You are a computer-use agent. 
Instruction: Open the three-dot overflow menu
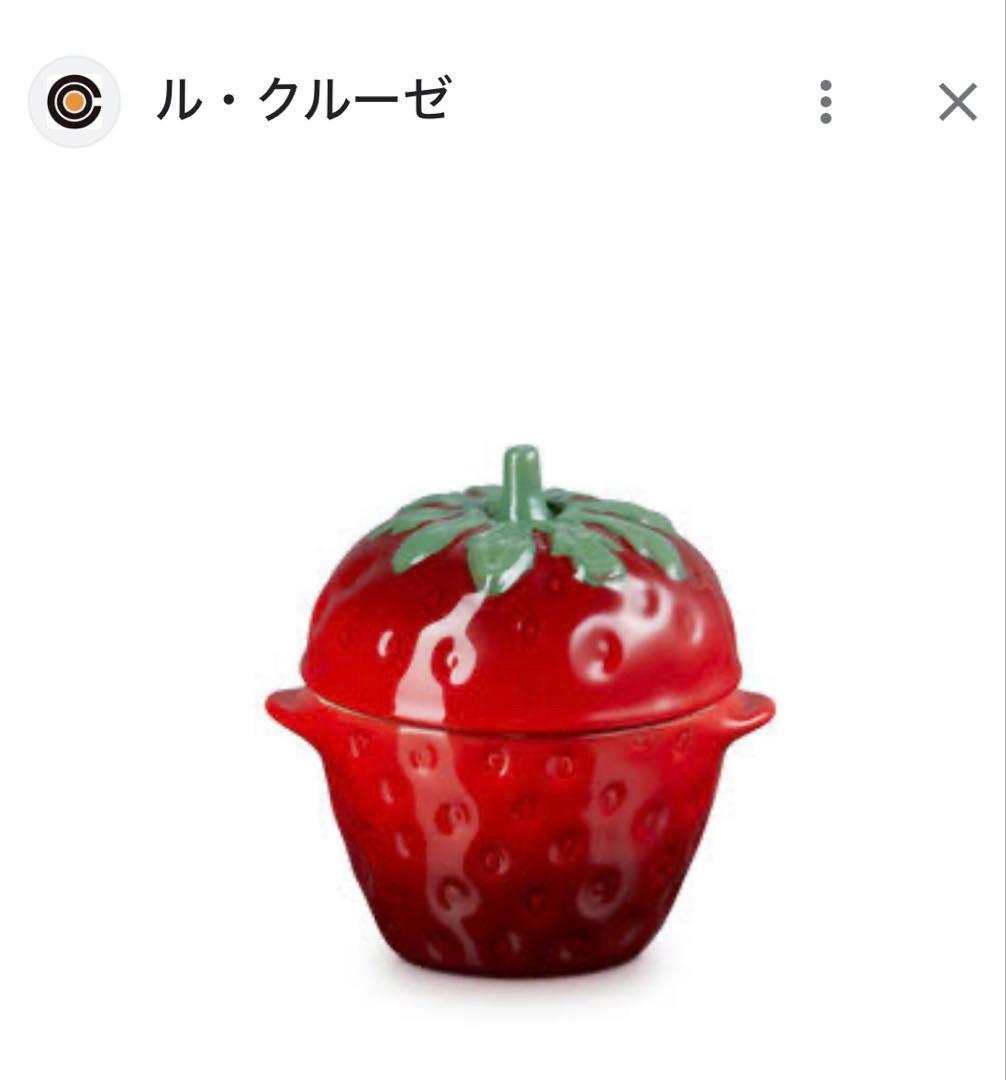(825, 102)
